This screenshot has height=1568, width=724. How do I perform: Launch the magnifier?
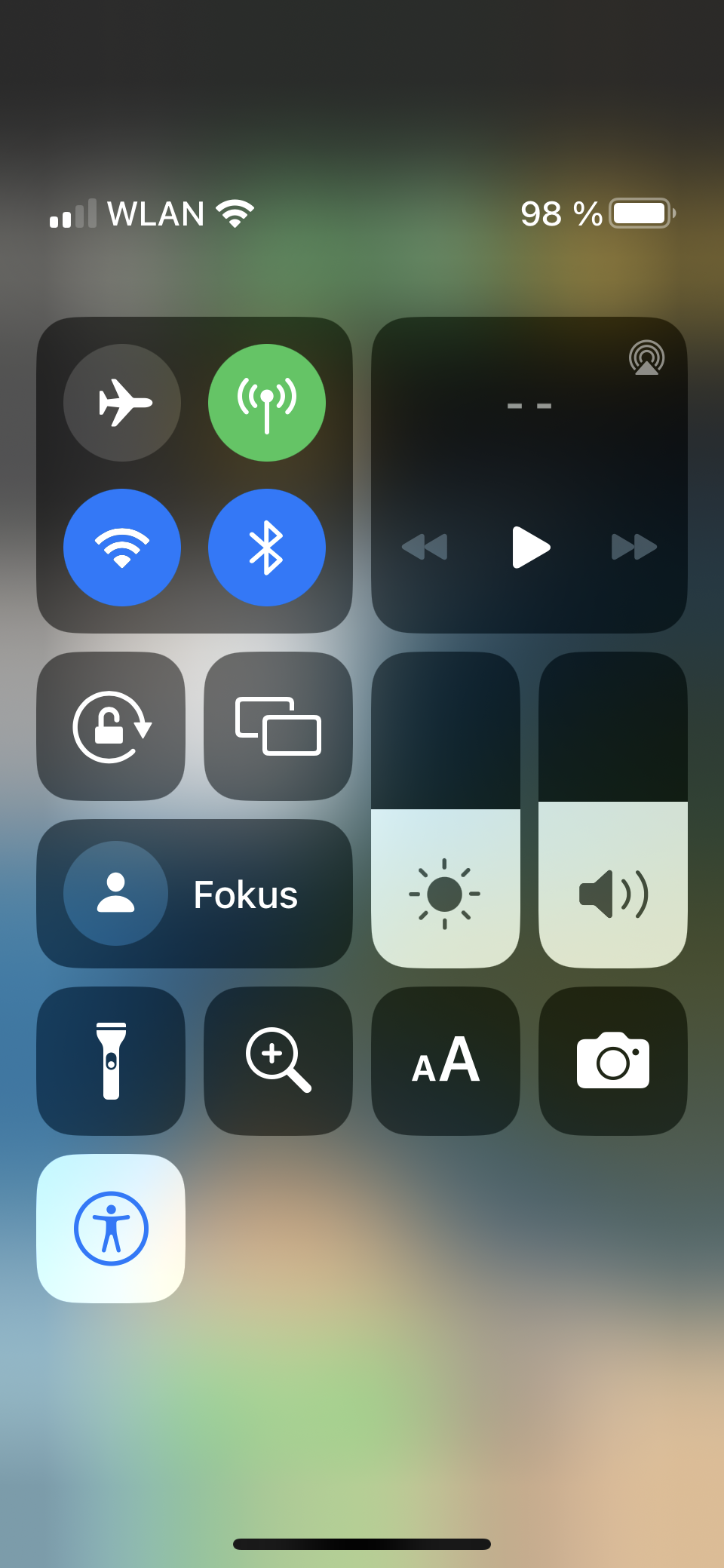tap(278, 1061)
